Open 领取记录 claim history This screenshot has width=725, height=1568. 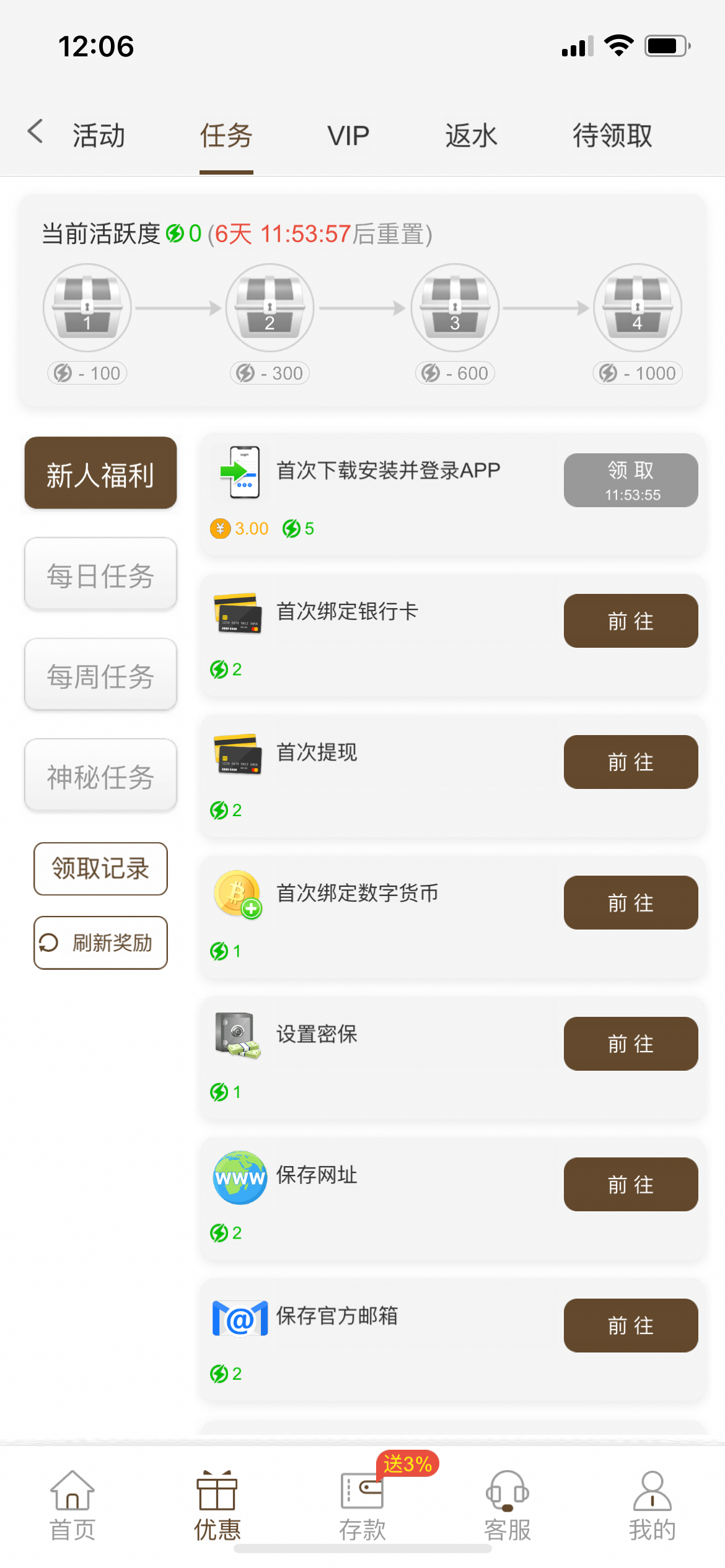100,869
